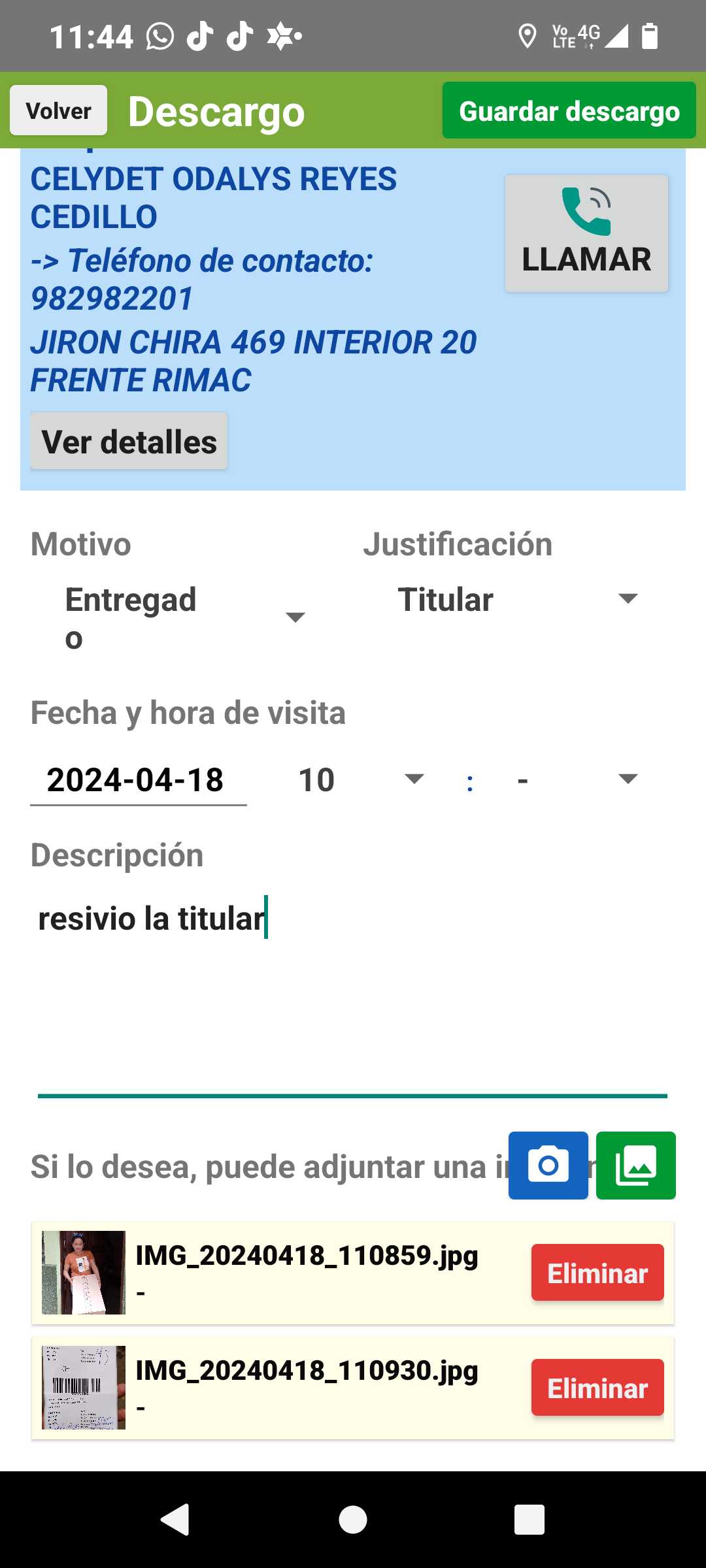Screen dimensions: 706x1568
Task: View the IMG_20240418_110859.jpg thumbnail
Action: point(84,1273)
